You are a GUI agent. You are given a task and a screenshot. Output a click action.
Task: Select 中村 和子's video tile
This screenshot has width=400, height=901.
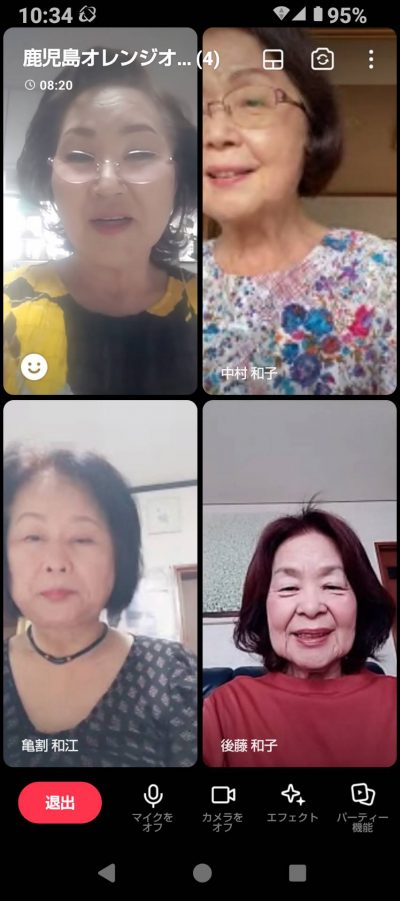pyautogui.click(x=299, y=211)
